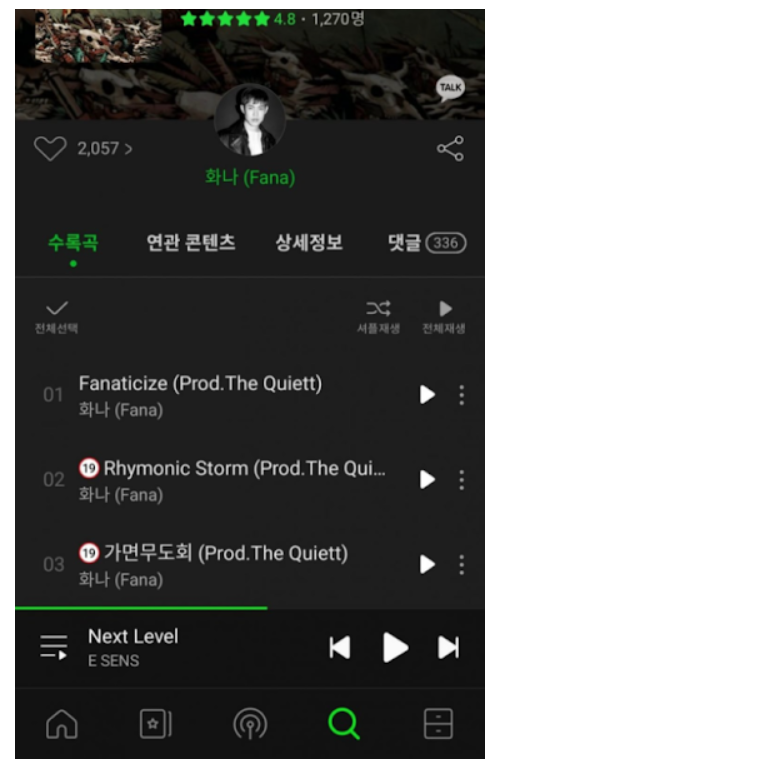Switch to the 연관 콘텐츠 tab
777x766 pixels.
click(x=191, y=242)
